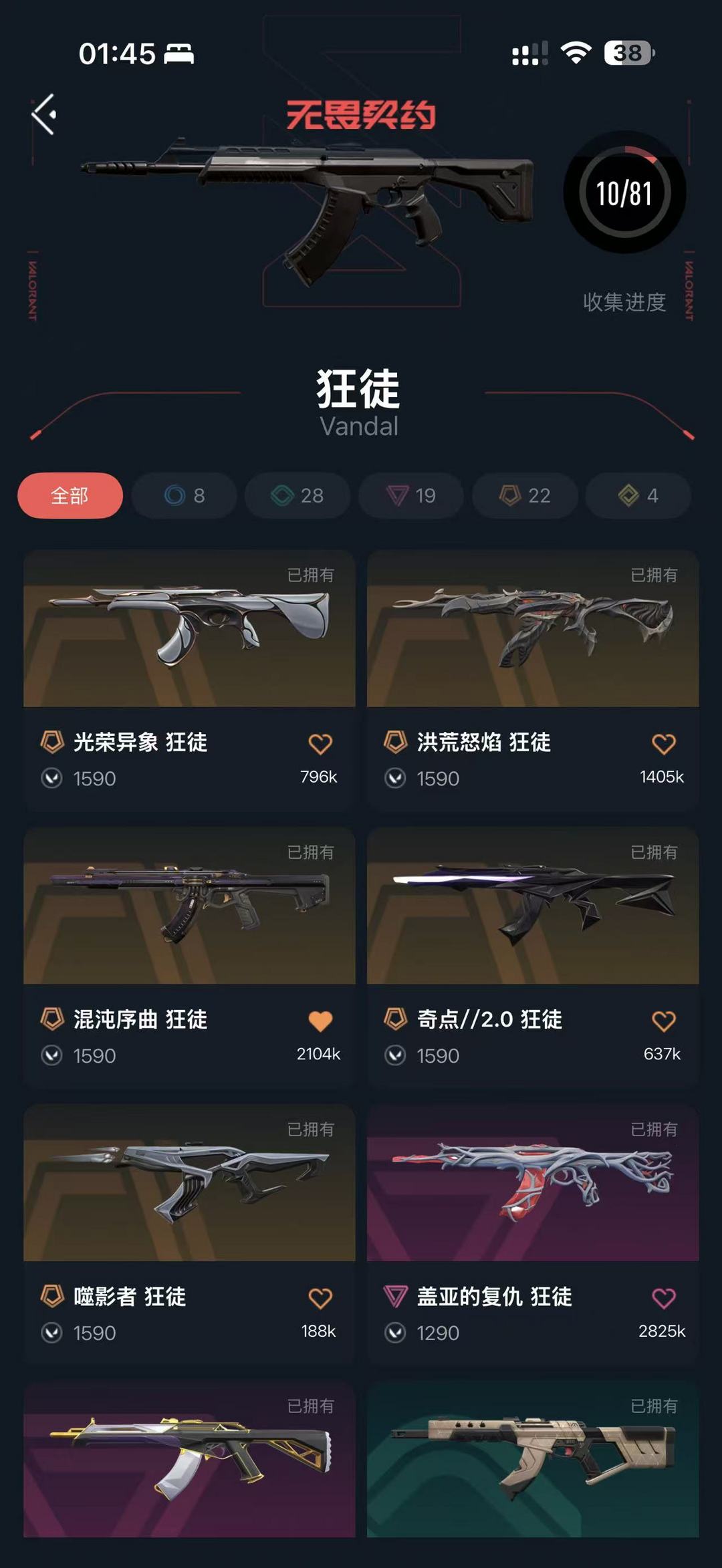Screen dimensions: 722x1568
Task: Select the gold rarity filter showing 4
Action: pos(638,495)
